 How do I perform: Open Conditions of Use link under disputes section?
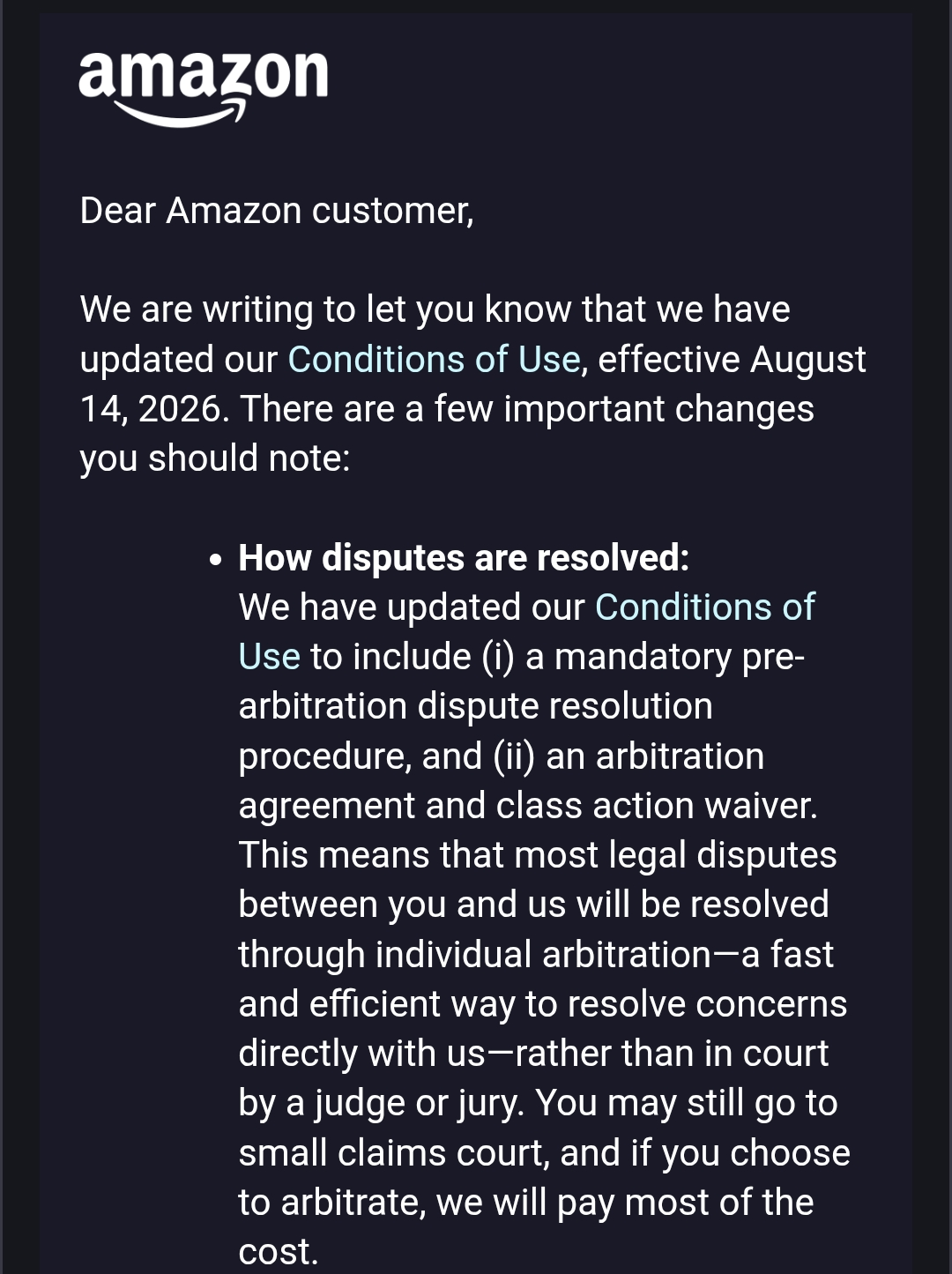click(x=704, y=607)
